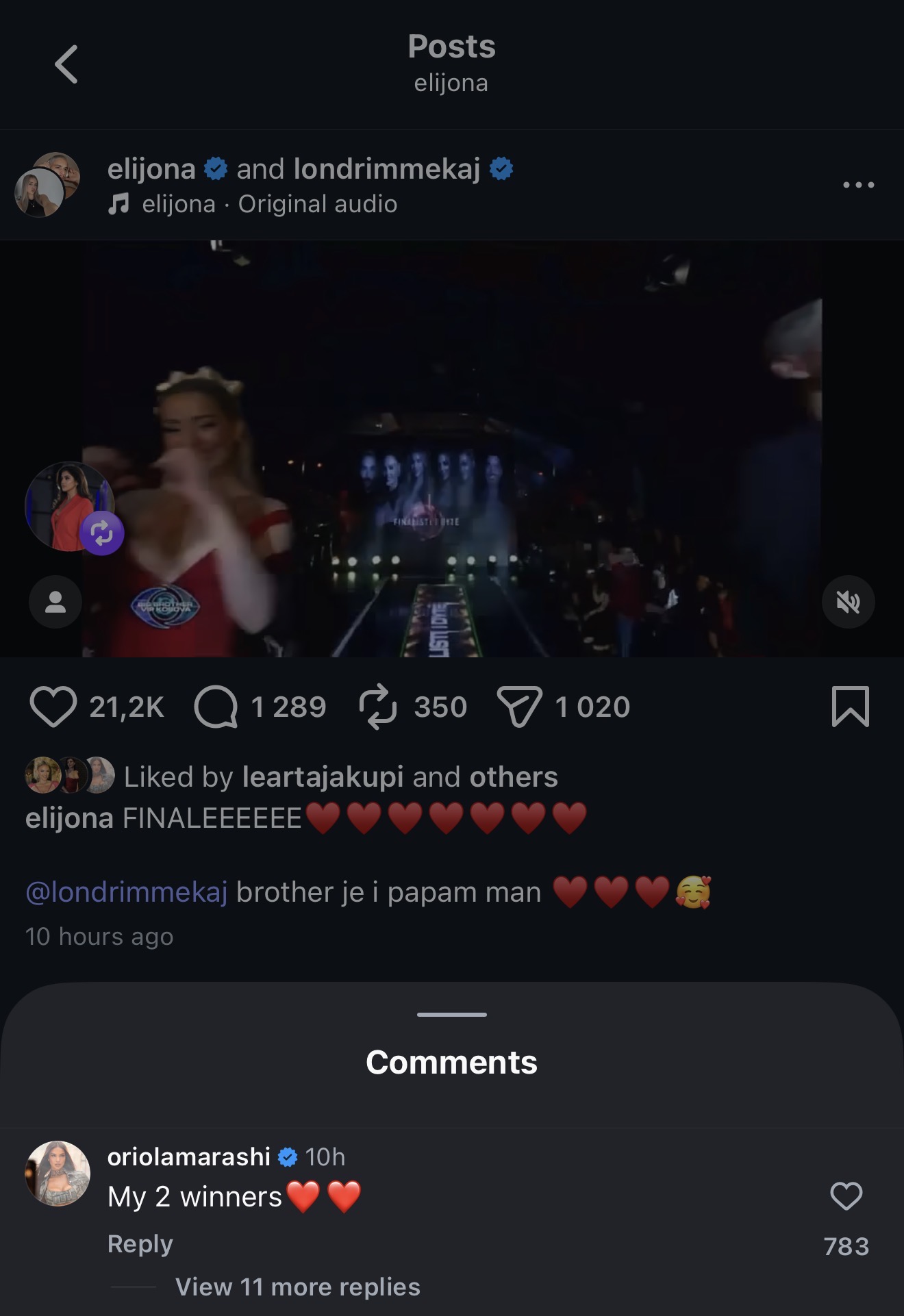The height and width of the screenshot is (1316, 904).
Task: Open the elijona Original audio page
Action: coord(269,204)
